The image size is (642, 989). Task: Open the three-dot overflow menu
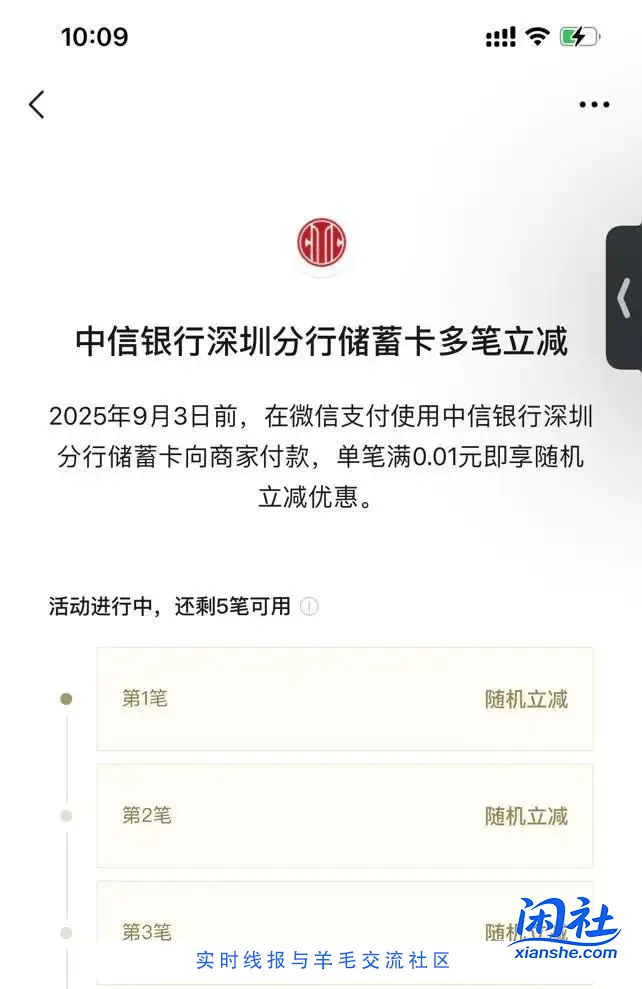click(x=594, y=105)
